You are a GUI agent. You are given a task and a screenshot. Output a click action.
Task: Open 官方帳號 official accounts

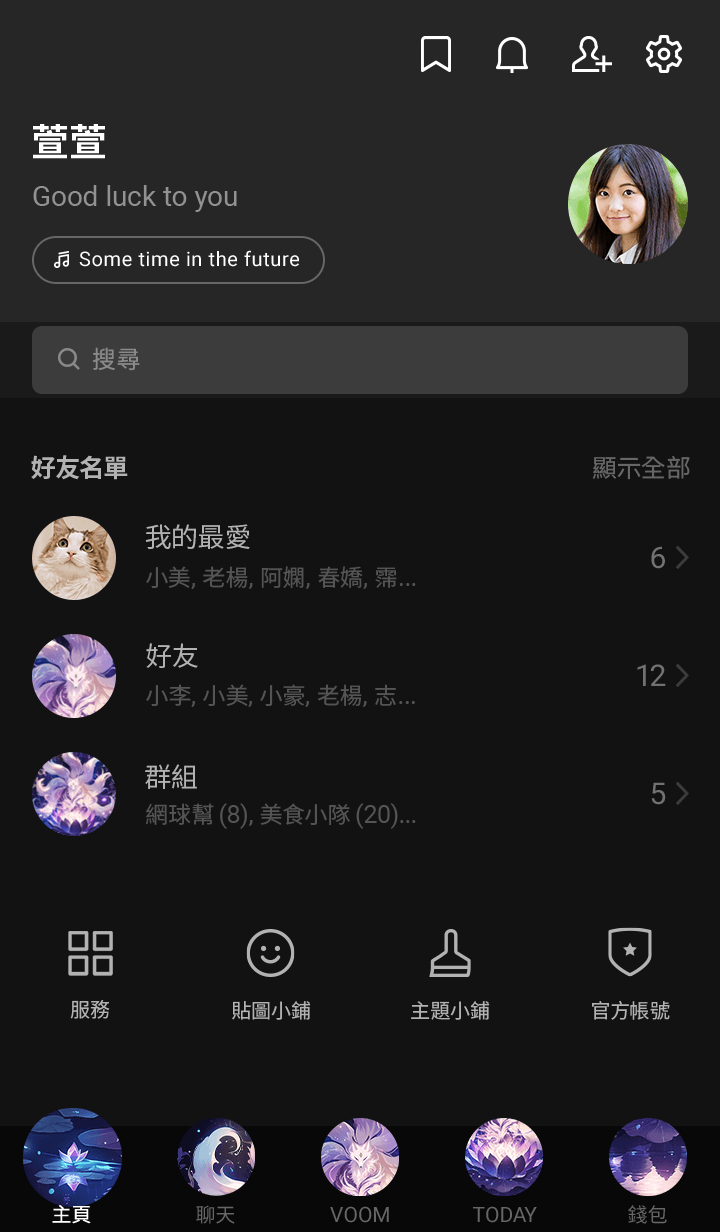click(x=630, y=973)
